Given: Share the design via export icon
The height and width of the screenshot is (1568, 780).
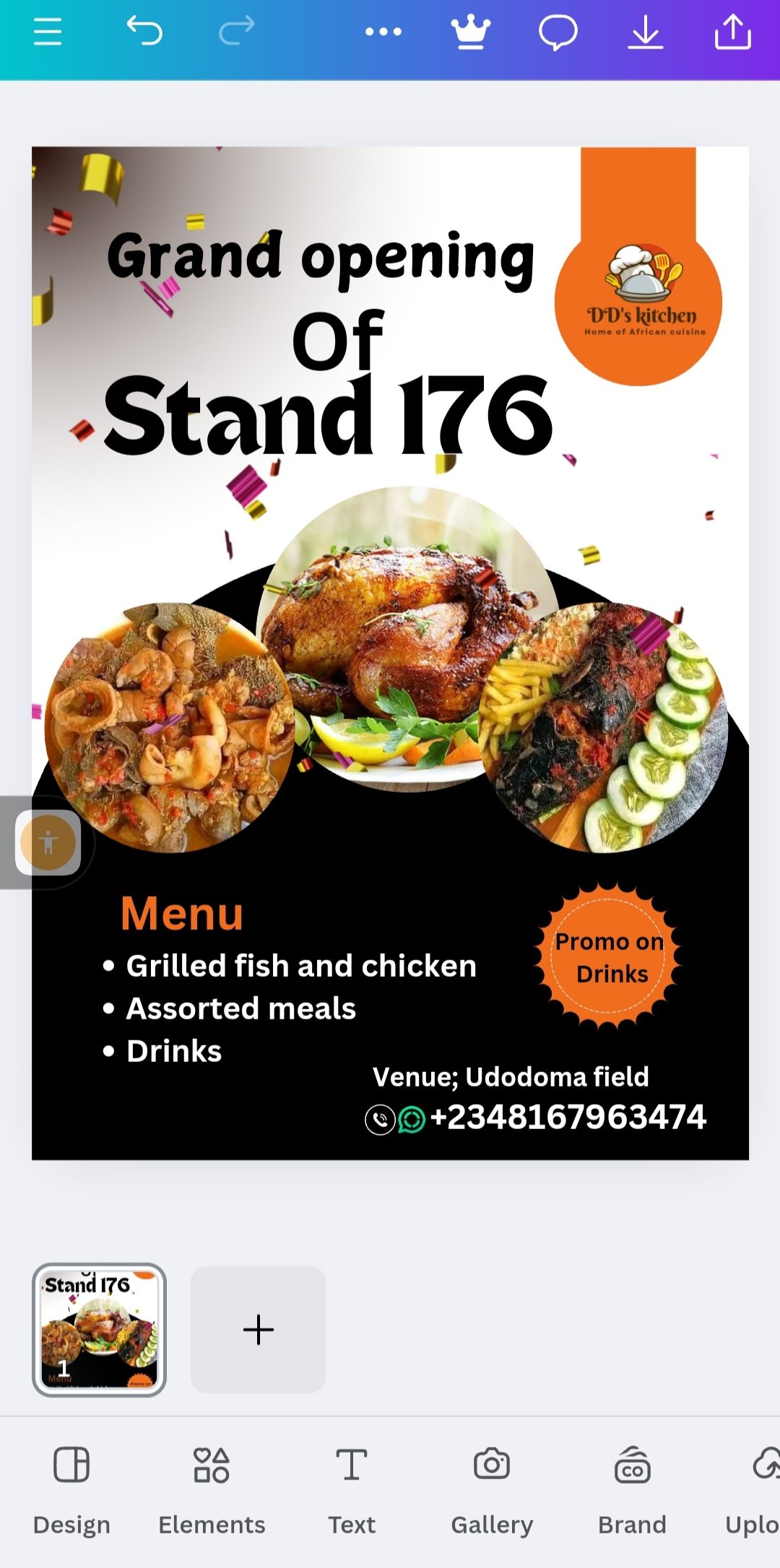Looking at the screenshot, I should click(x=733, y=32).
